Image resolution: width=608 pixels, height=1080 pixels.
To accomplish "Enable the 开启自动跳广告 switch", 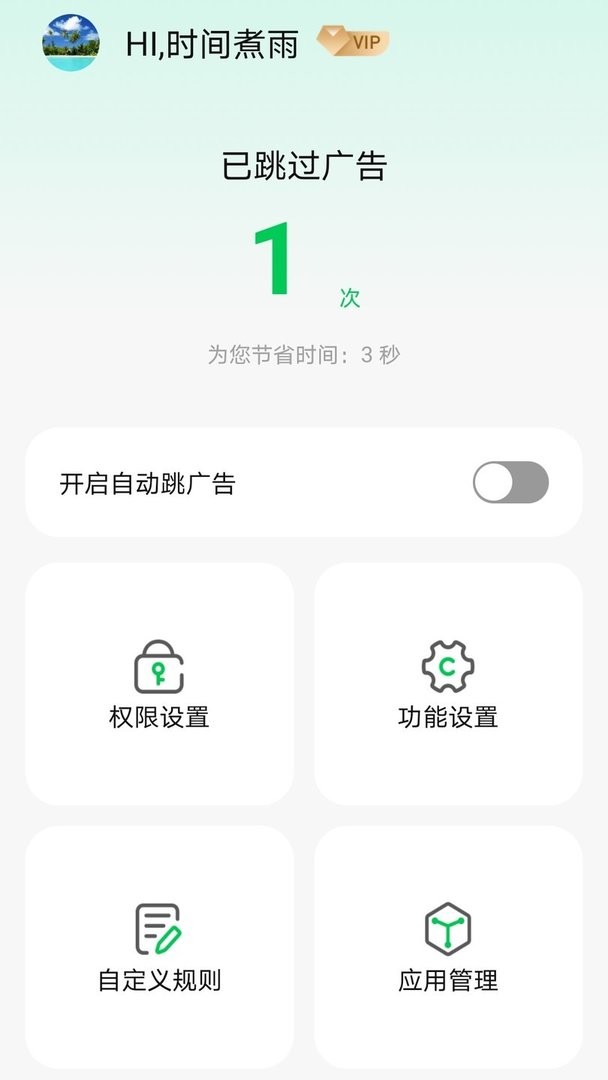I will coord(510,483).
